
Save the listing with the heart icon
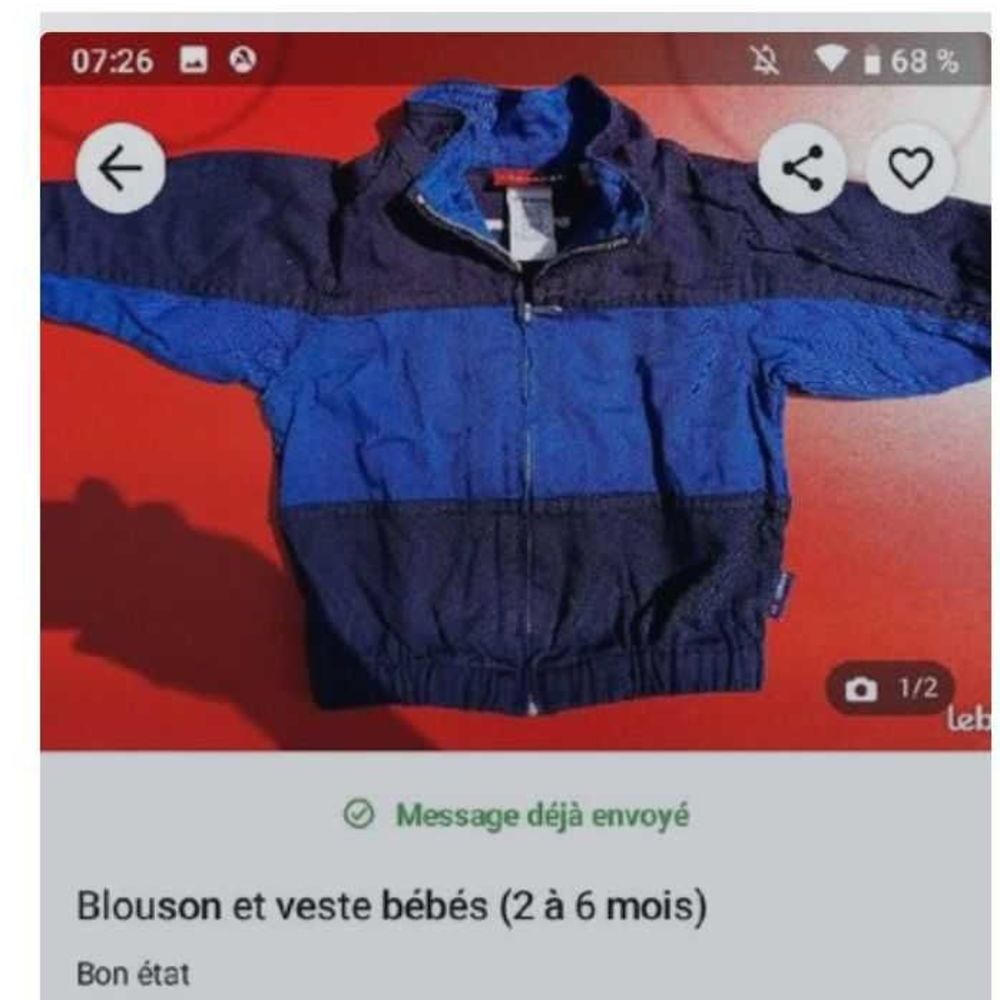[910, 168]
